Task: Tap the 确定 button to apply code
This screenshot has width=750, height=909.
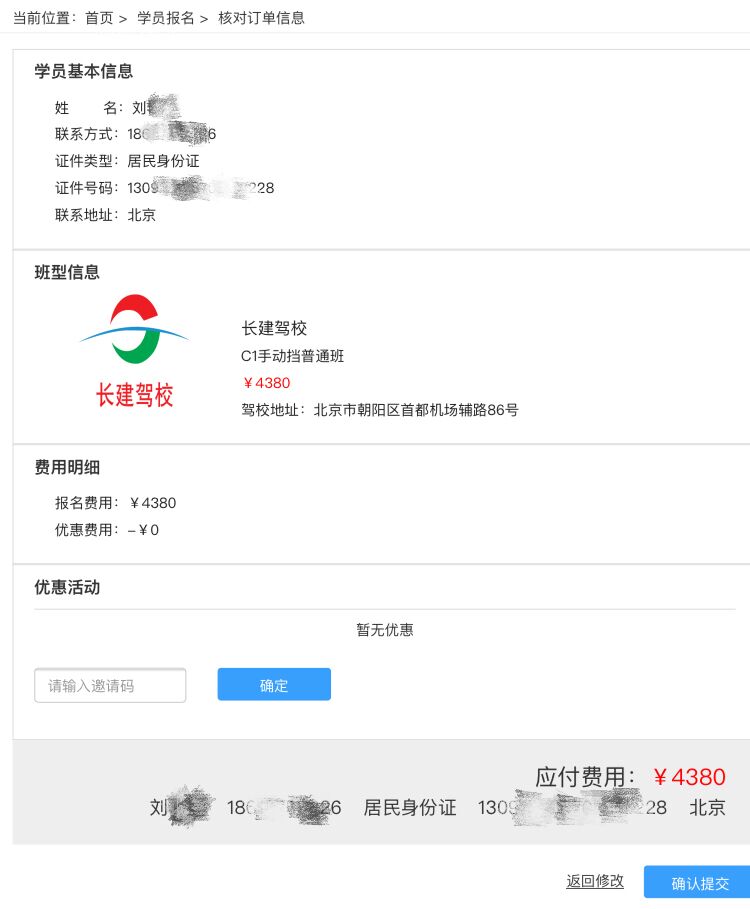Action: coord(274,685)
